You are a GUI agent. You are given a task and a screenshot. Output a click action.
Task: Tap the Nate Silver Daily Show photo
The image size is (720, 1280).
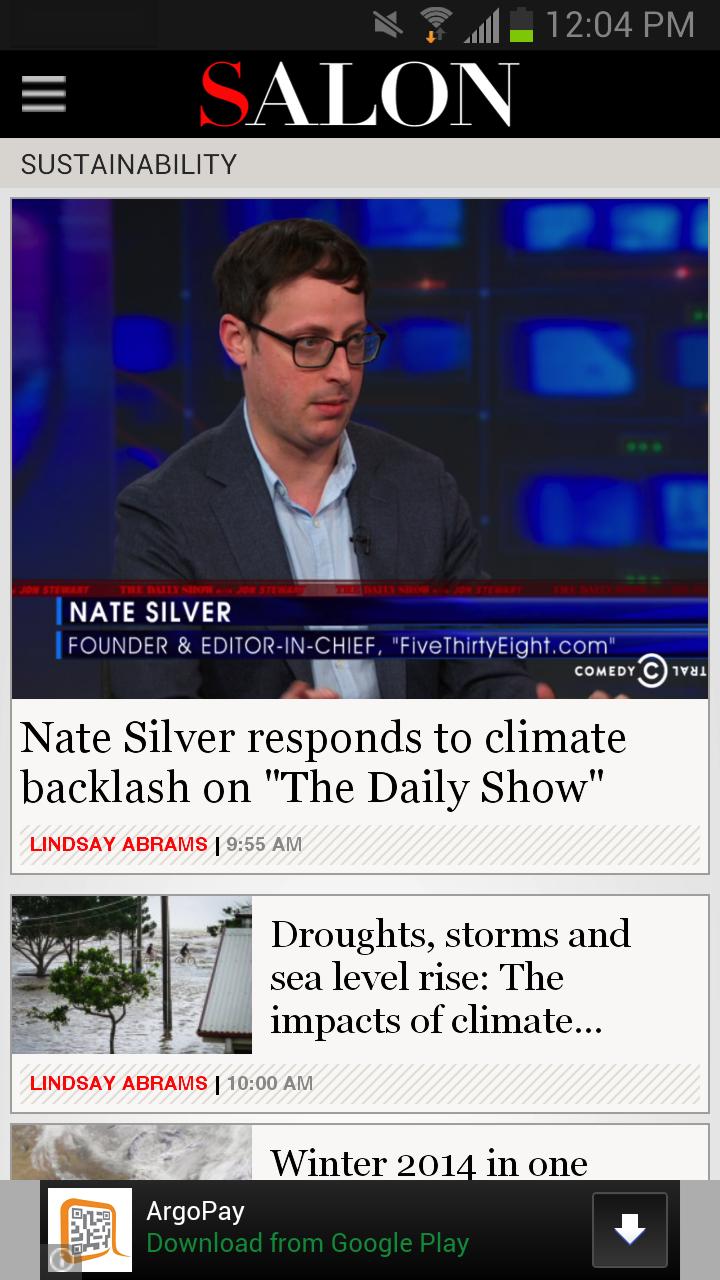click(x=360, y=448)
